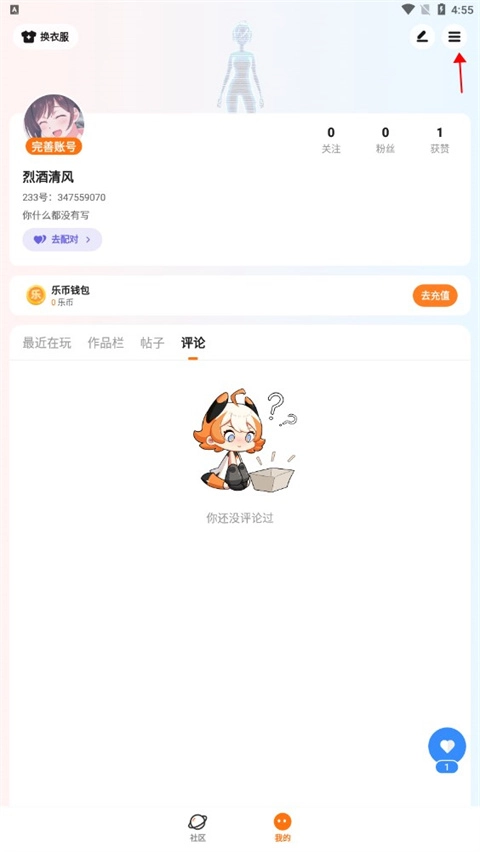Screen dimensions: 480x852
Task: Switch to the 最近在玩 tab
Action: 47,343
